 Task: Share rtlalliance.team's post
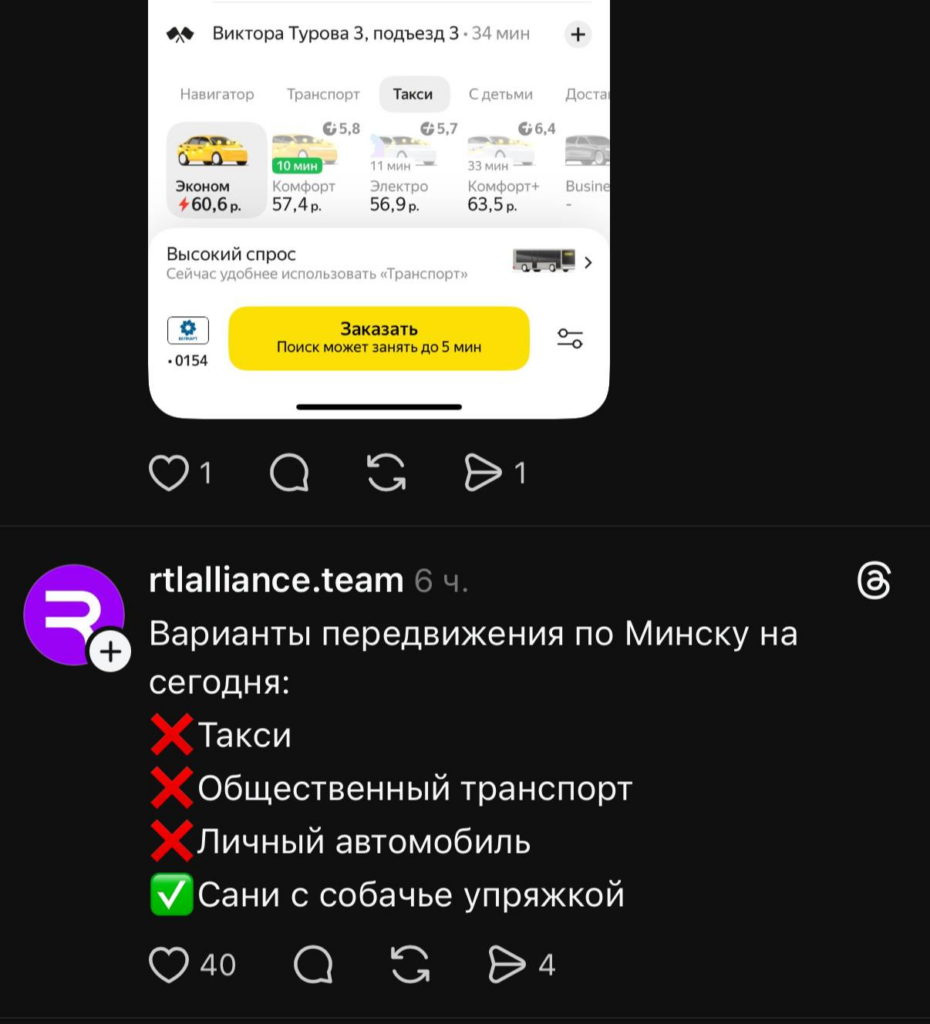[x=507, y=965]
